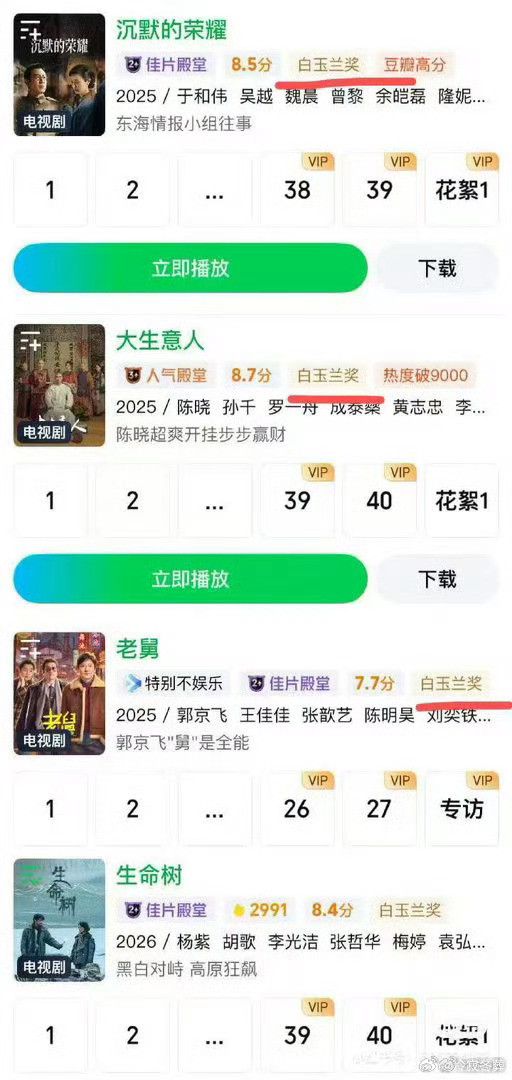Image resolution: width=512 pixels, height=1080 pixels.
Task: Select VIP episode 26 of 老舅
Action: pos(297,809)
